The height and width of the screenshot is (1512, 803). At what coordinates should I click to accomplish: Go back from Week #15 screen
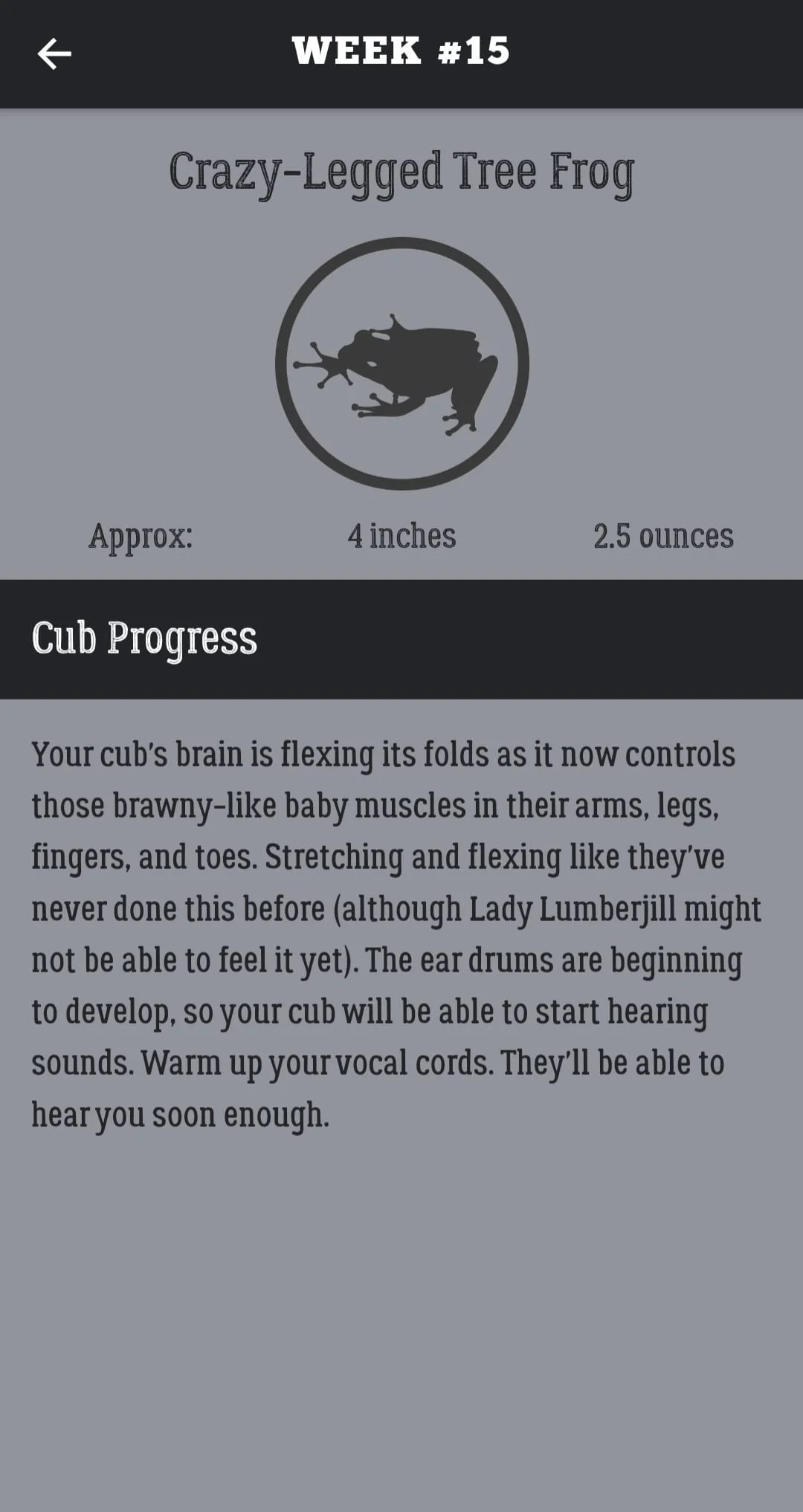click(x=54, y=54)
